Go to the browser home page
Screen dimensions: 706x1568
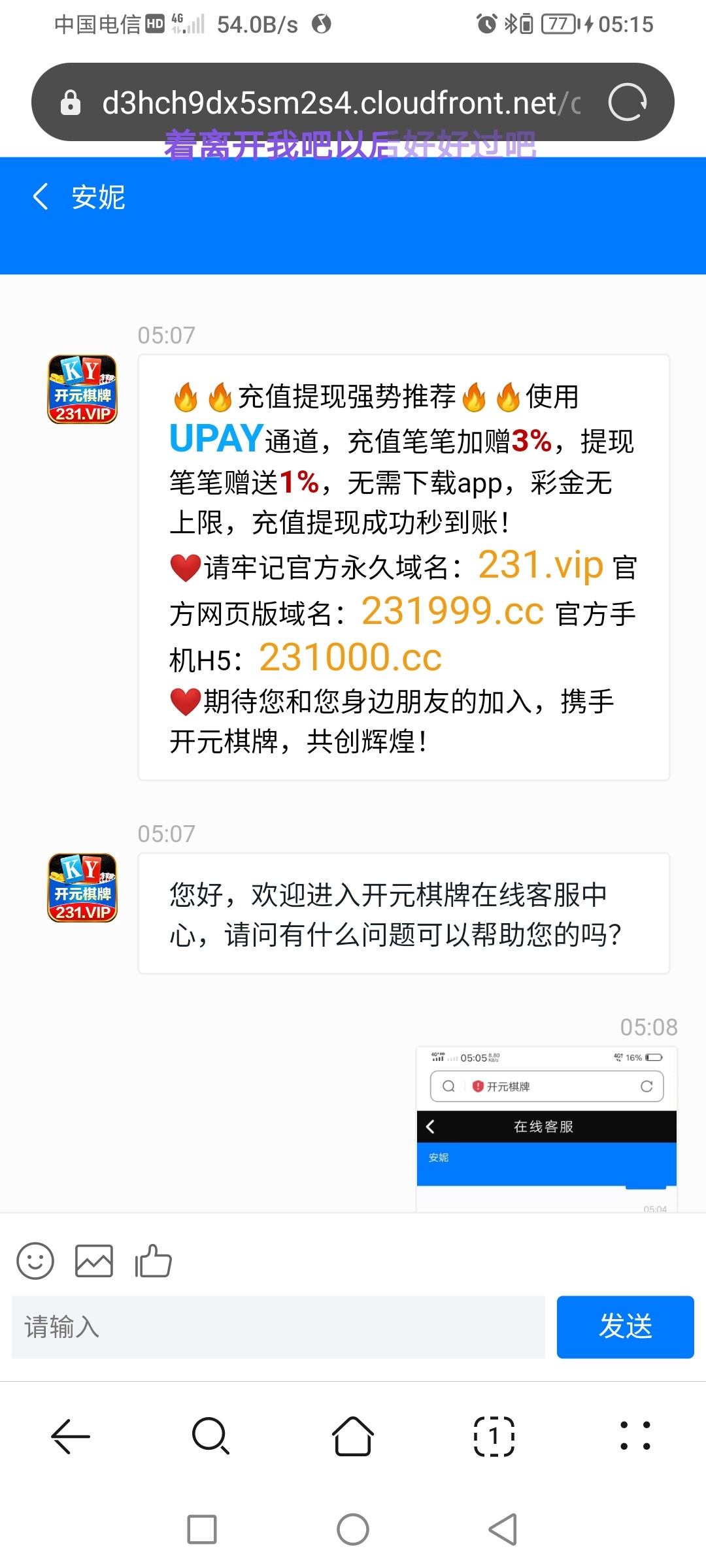pyautogui.click(x=353, y=1436)
